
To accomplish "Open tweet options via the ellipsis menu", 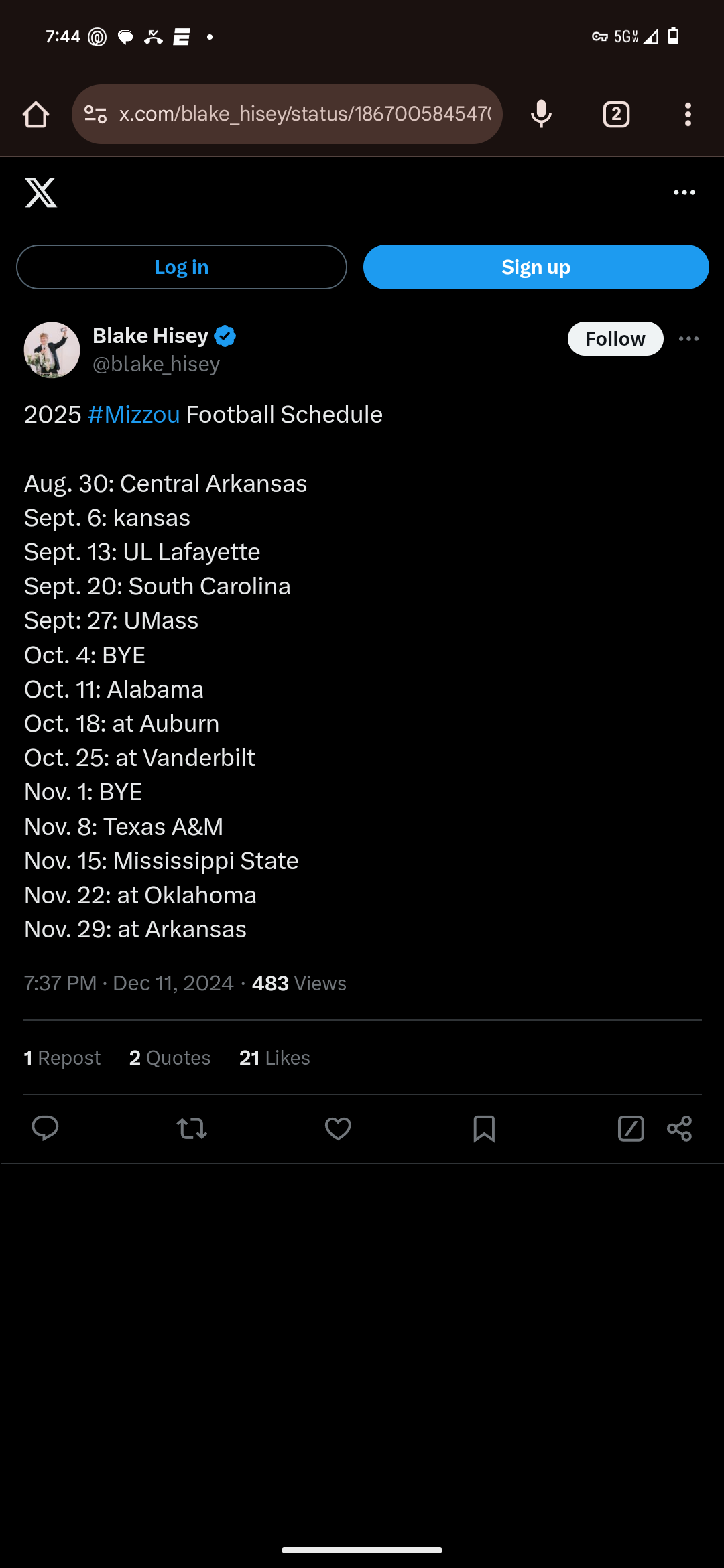I will (x=689, y=339).
